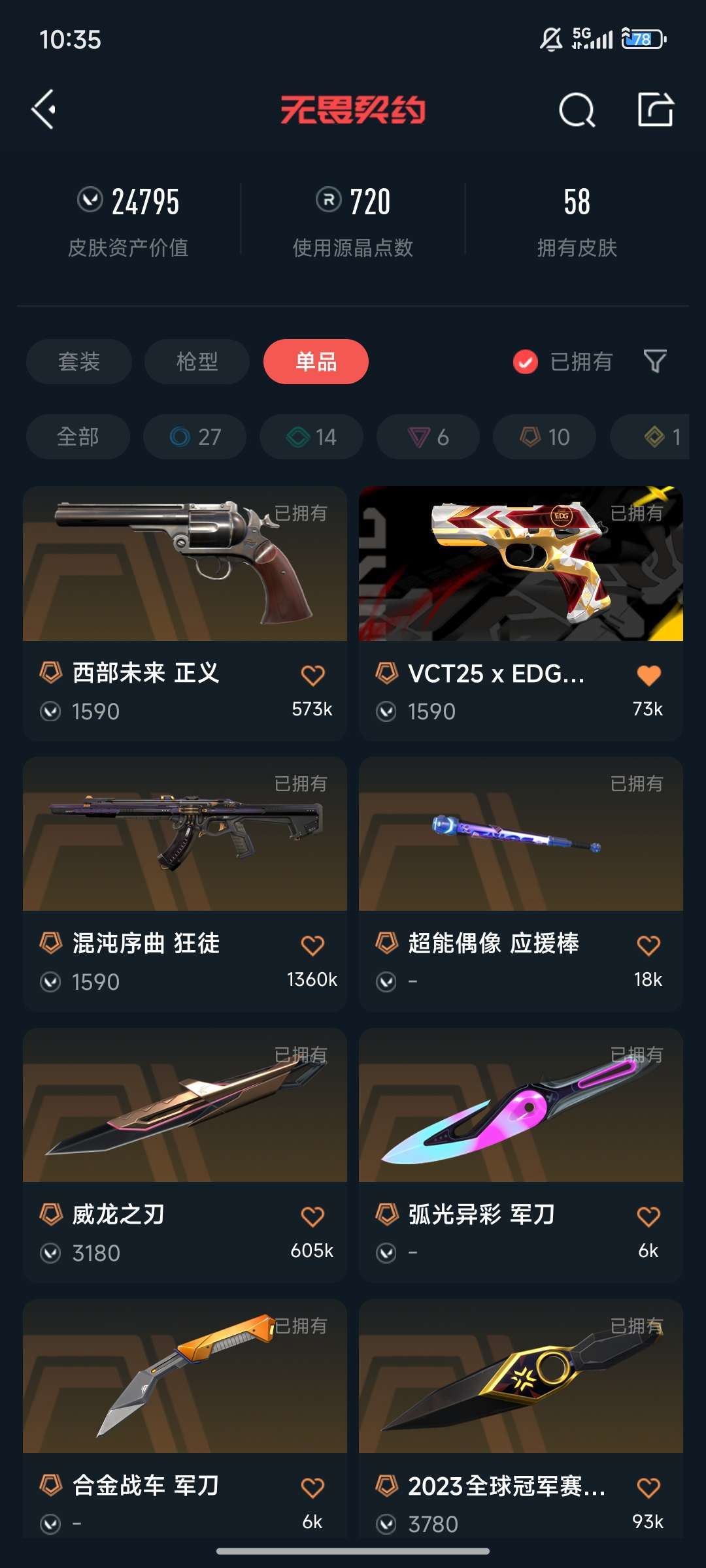Open the 西部未来 正义 skin card
Image resolution: width=706 pixels, height=1568 pixels.
(185, 613)
